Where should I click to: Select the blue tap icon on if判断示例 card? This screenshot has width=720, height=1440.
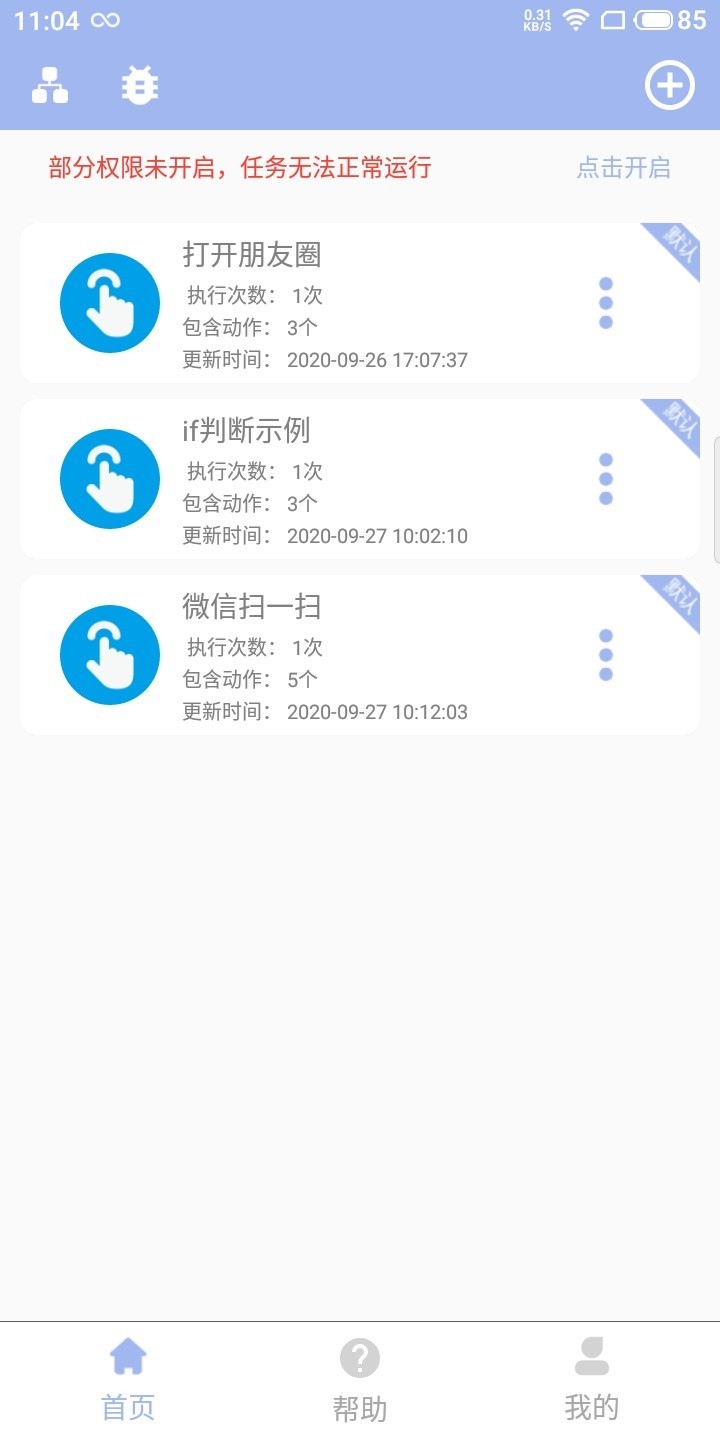110,478
